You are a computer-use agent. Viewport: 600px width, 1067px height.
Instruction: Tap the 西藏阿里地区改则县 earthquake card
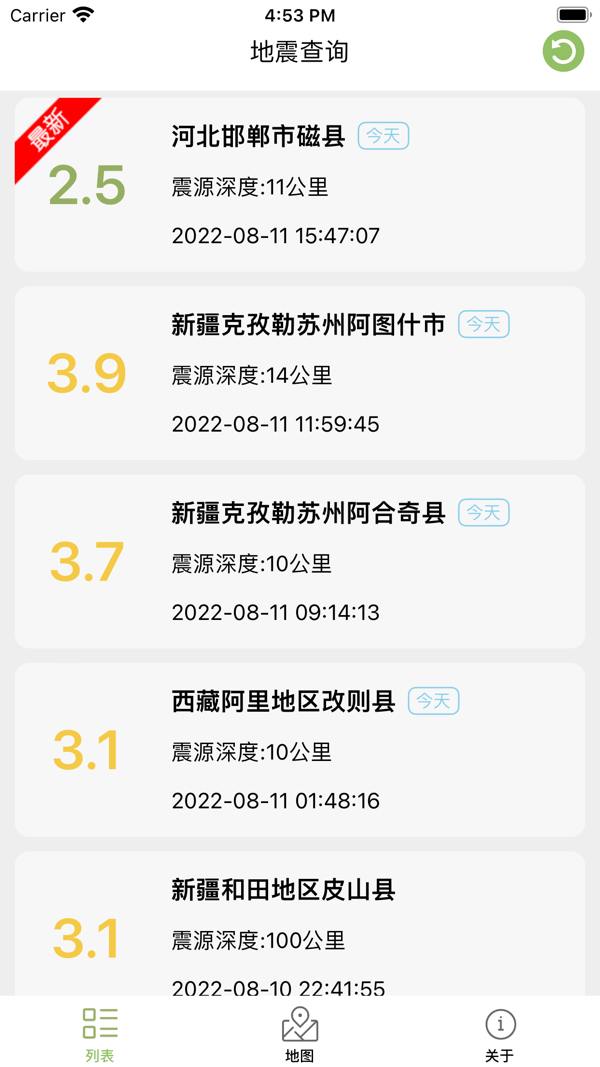pyautogui.click(x=300, y=749)
